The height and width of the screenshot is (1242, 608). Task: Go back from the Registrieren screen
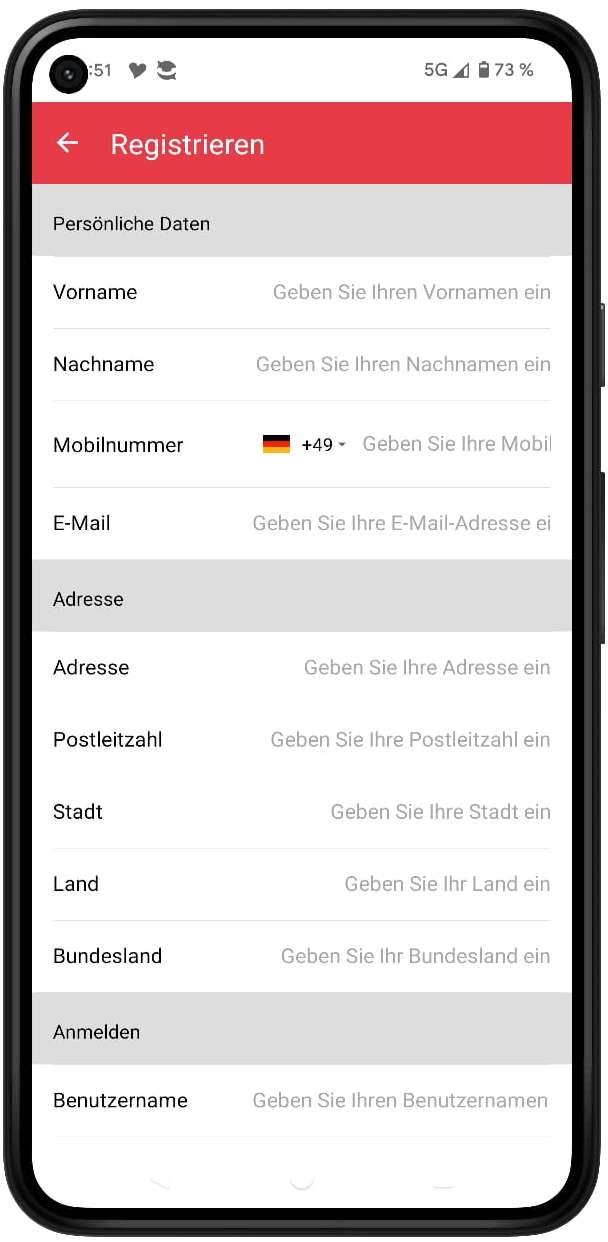tap(67, 143)
